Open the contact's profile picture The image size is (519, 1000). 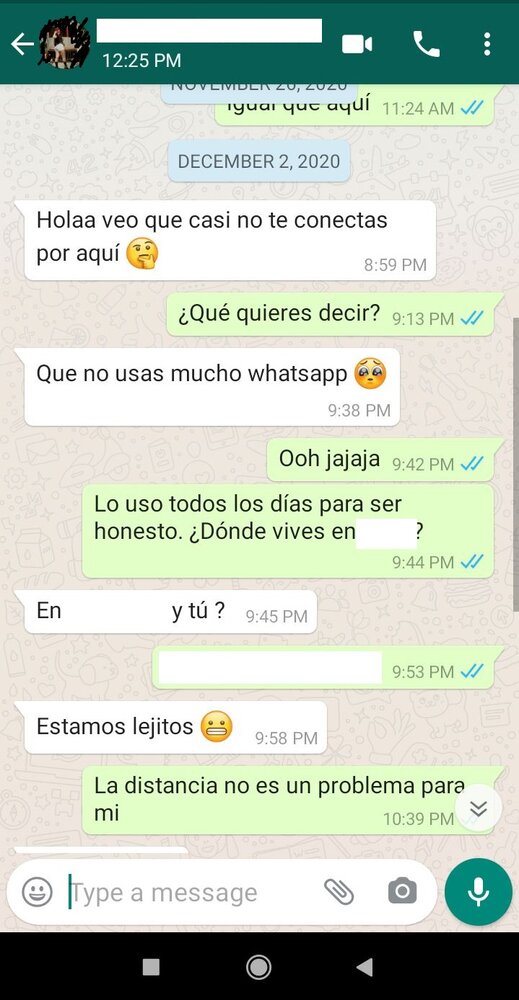(x=64, y=43)
